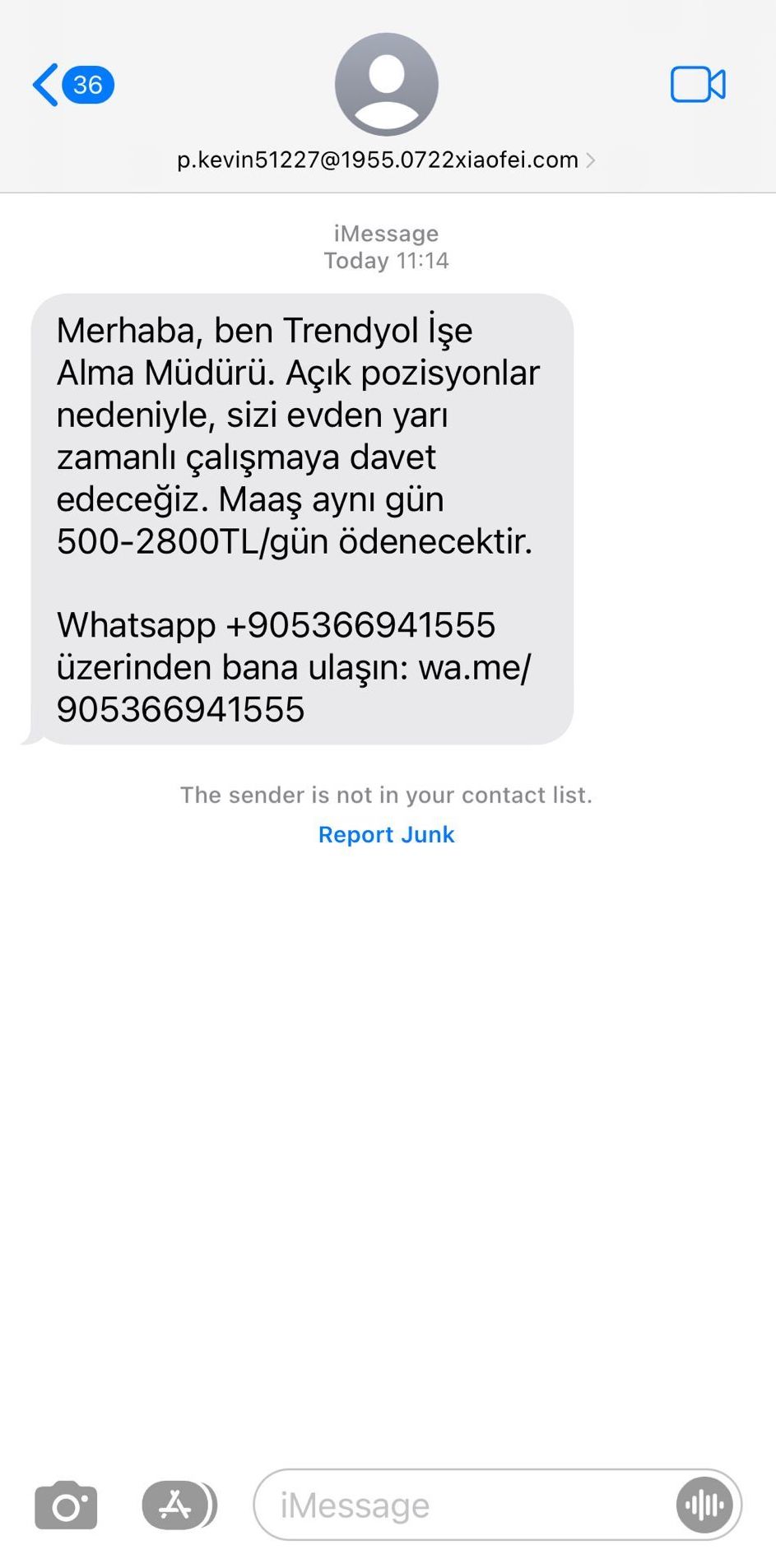
Task: Tap Today 11:14 timestamp header
Action: (x=386, y=260)
